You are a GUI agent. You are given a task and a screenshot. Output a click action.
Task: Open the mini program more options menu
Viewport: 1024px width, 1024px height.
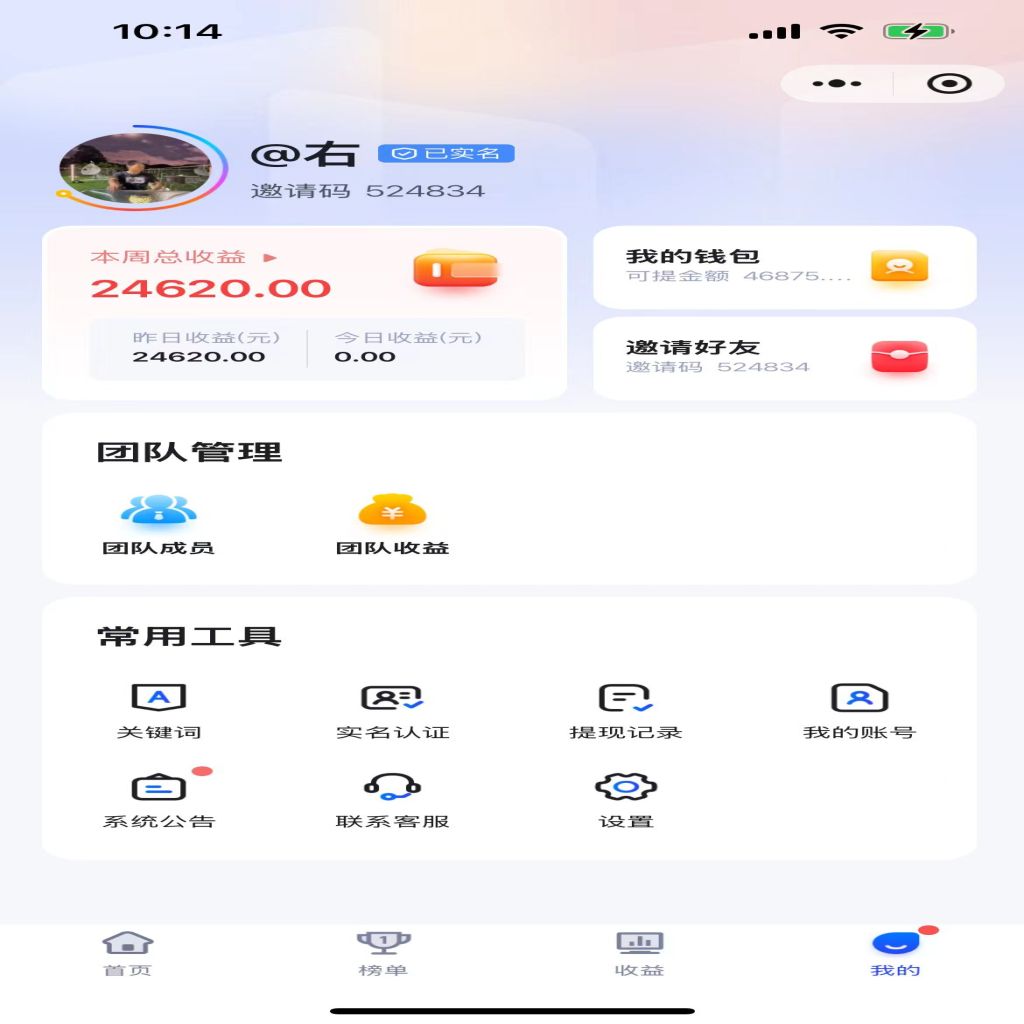[837, 84]
